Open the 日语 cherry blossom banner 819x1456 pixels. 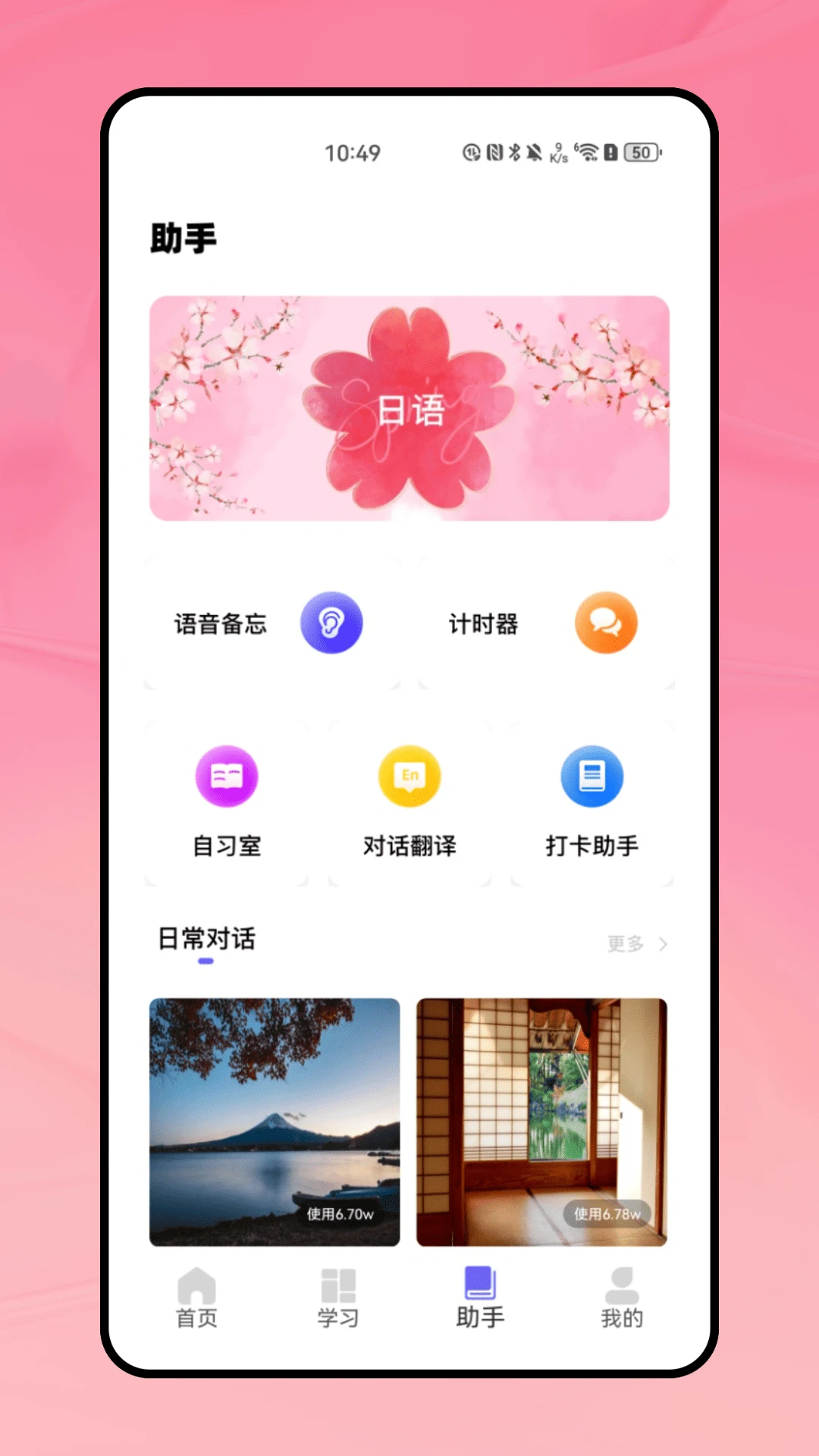click(x=409, y=409)
